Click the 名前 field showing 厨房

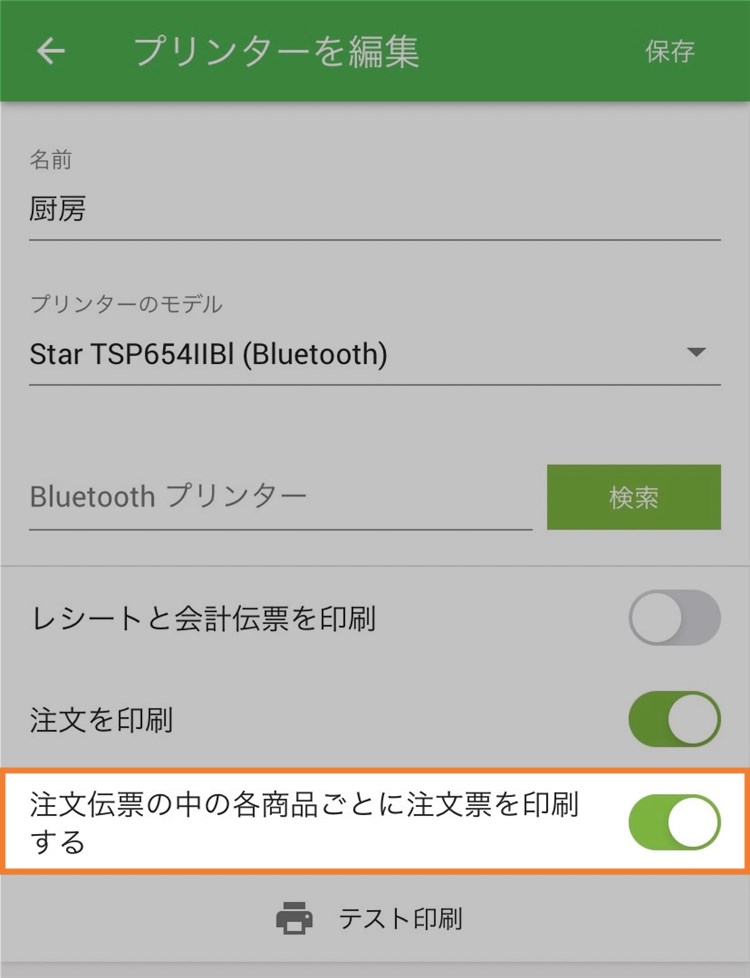[x=200, y=210]
